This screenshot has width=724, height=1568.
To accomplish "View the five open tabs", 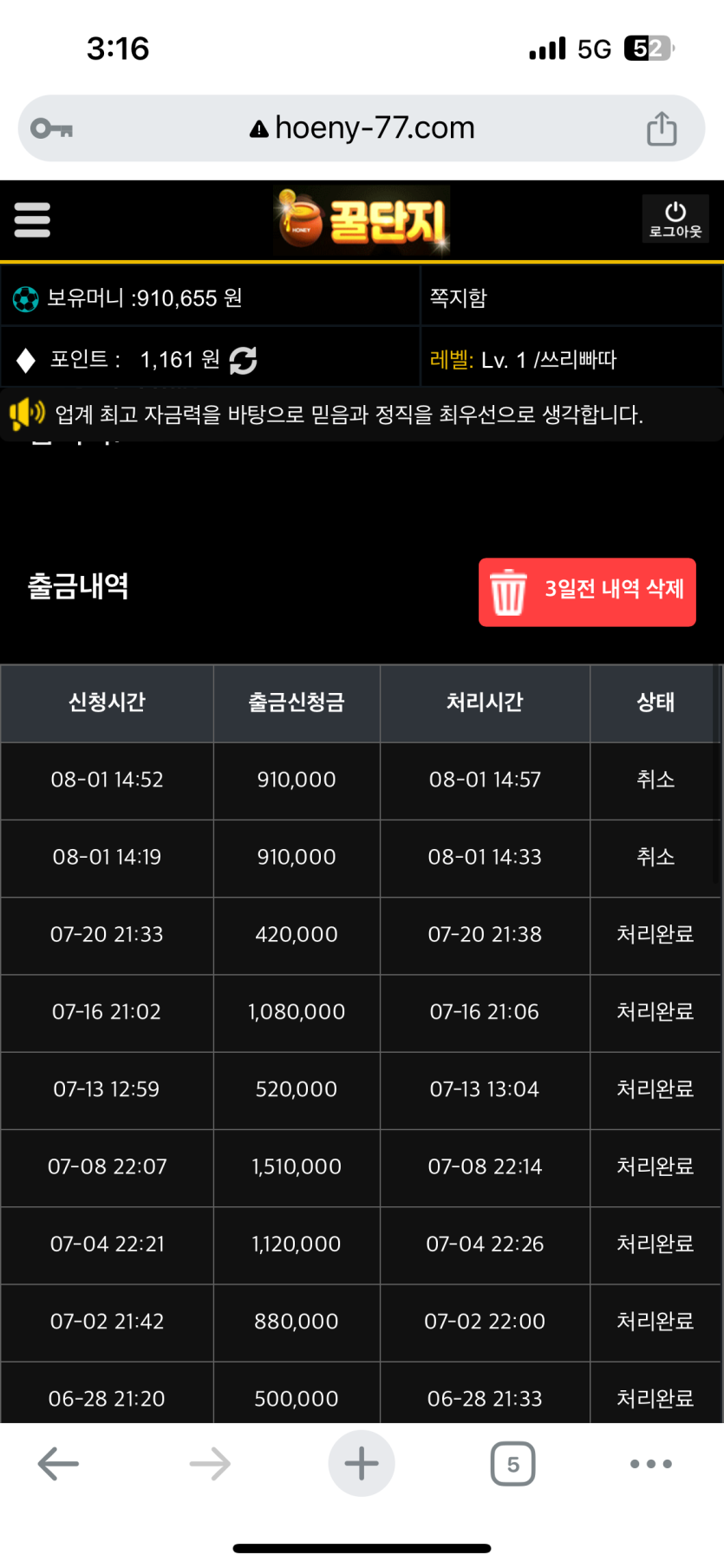I will [x=512, y=1463].
